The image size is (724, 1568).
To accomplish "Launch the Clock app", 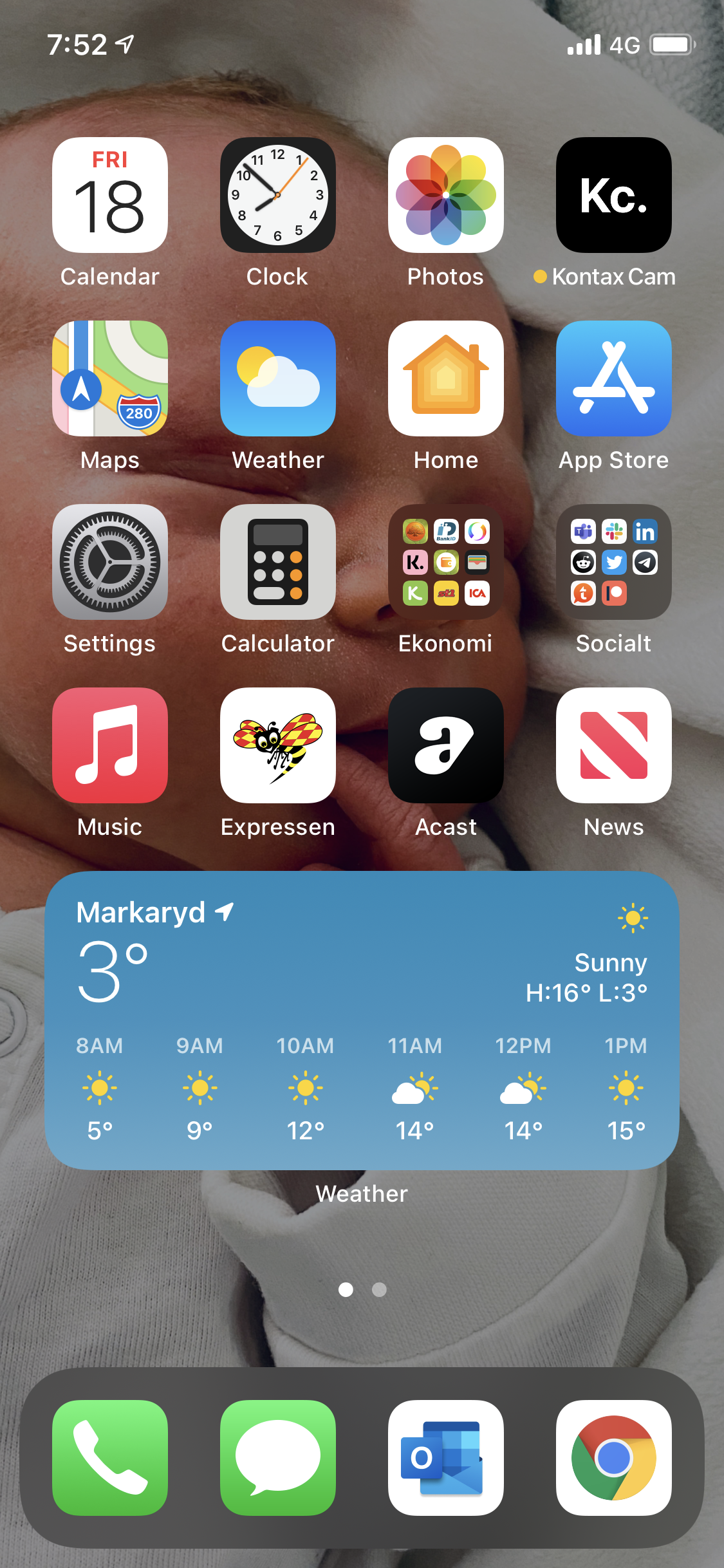I will 278,195.
